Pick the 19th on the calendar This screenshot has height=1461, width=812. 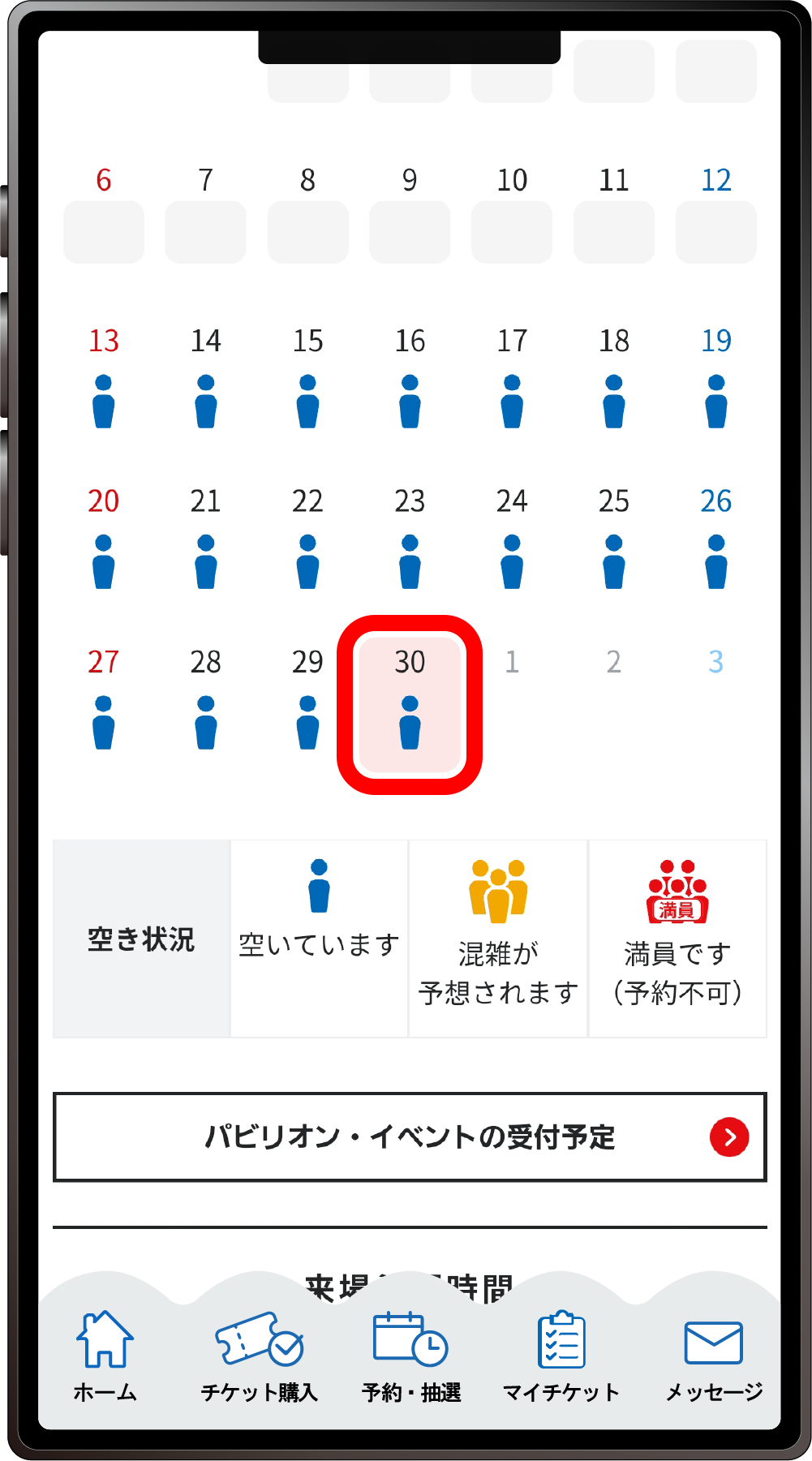[x=716, y=377]
